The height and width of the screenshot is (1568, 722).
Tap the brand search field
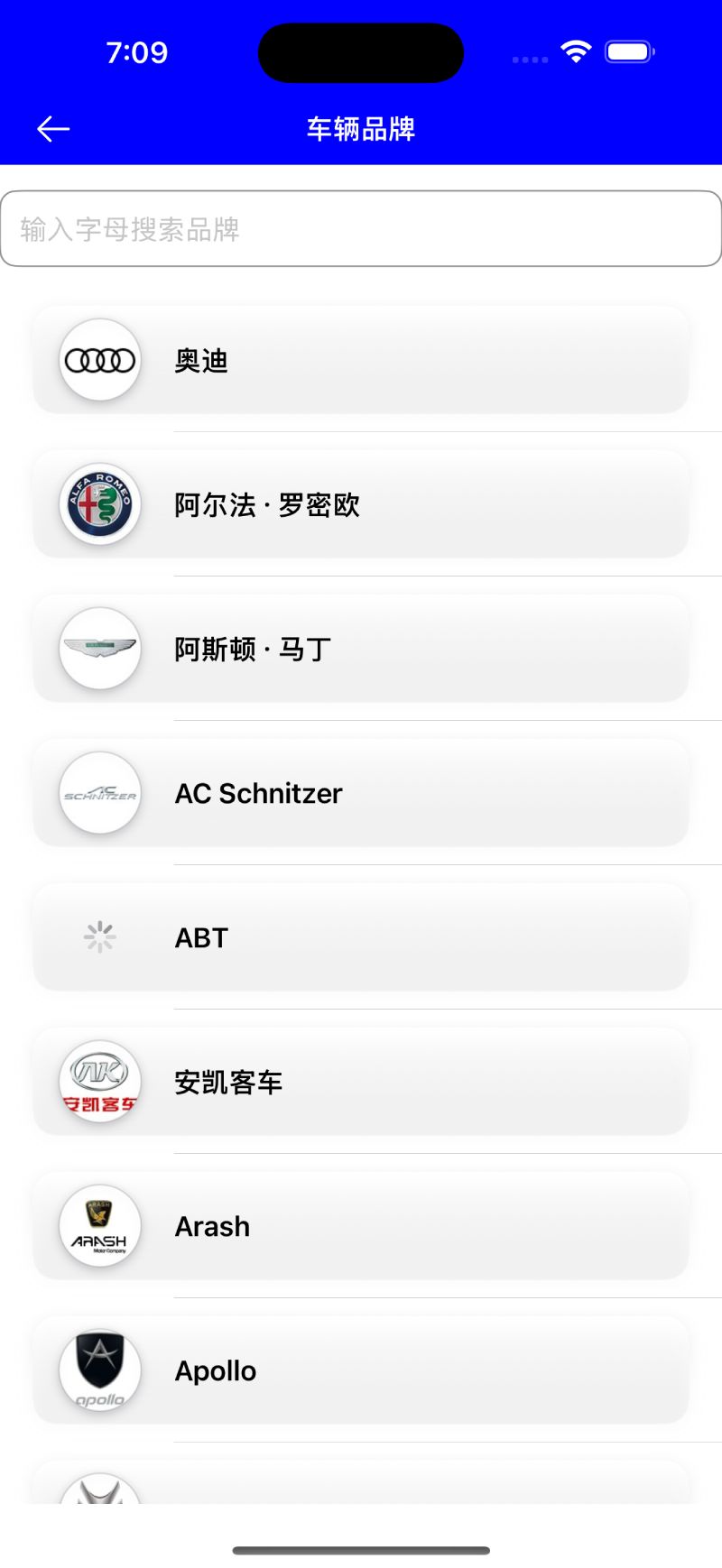click(361, 228)
